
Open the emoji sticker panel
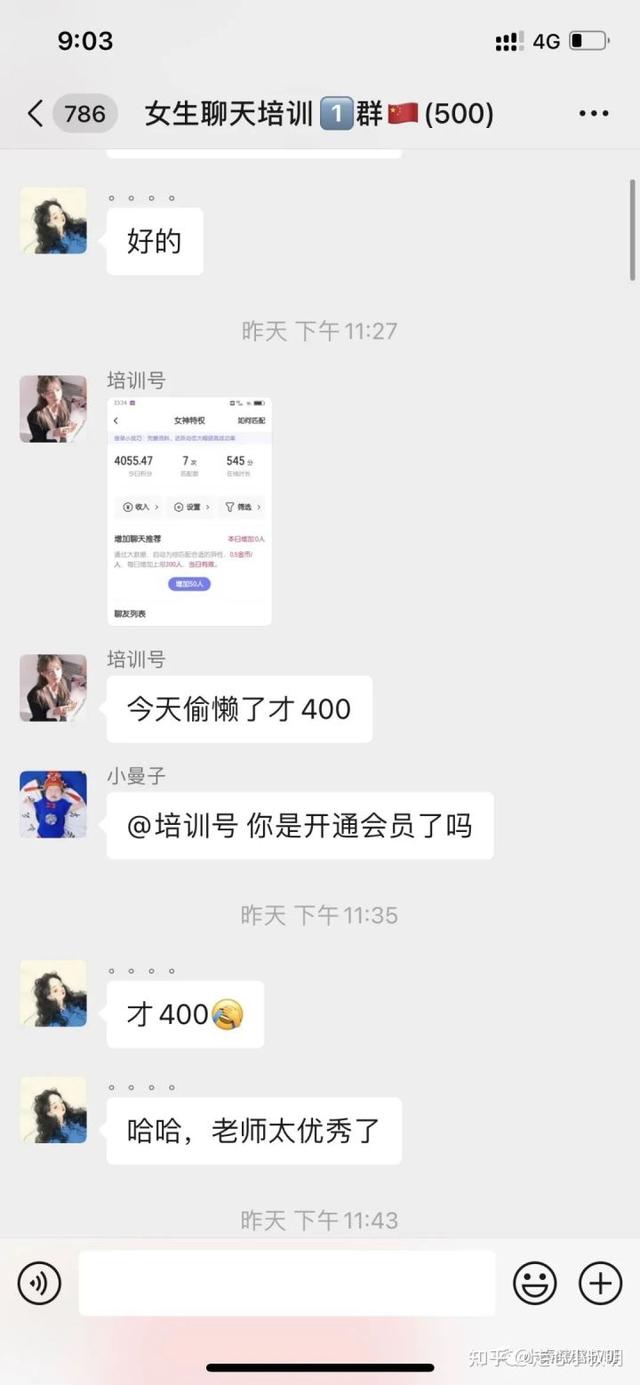click(x=535, y=1283)
